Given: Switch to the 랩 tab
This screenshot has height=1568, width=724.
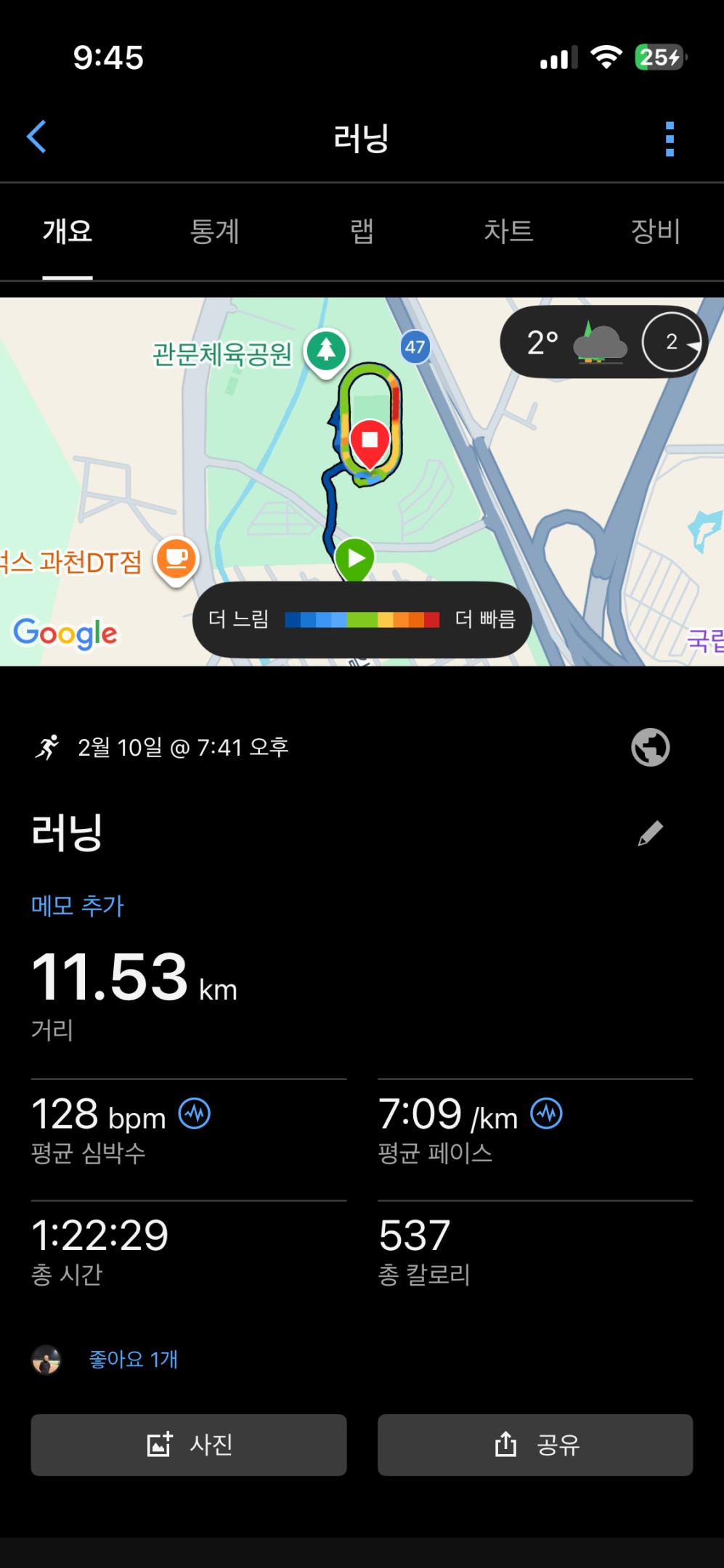Looking at the screenshot, I should (362, 231).
